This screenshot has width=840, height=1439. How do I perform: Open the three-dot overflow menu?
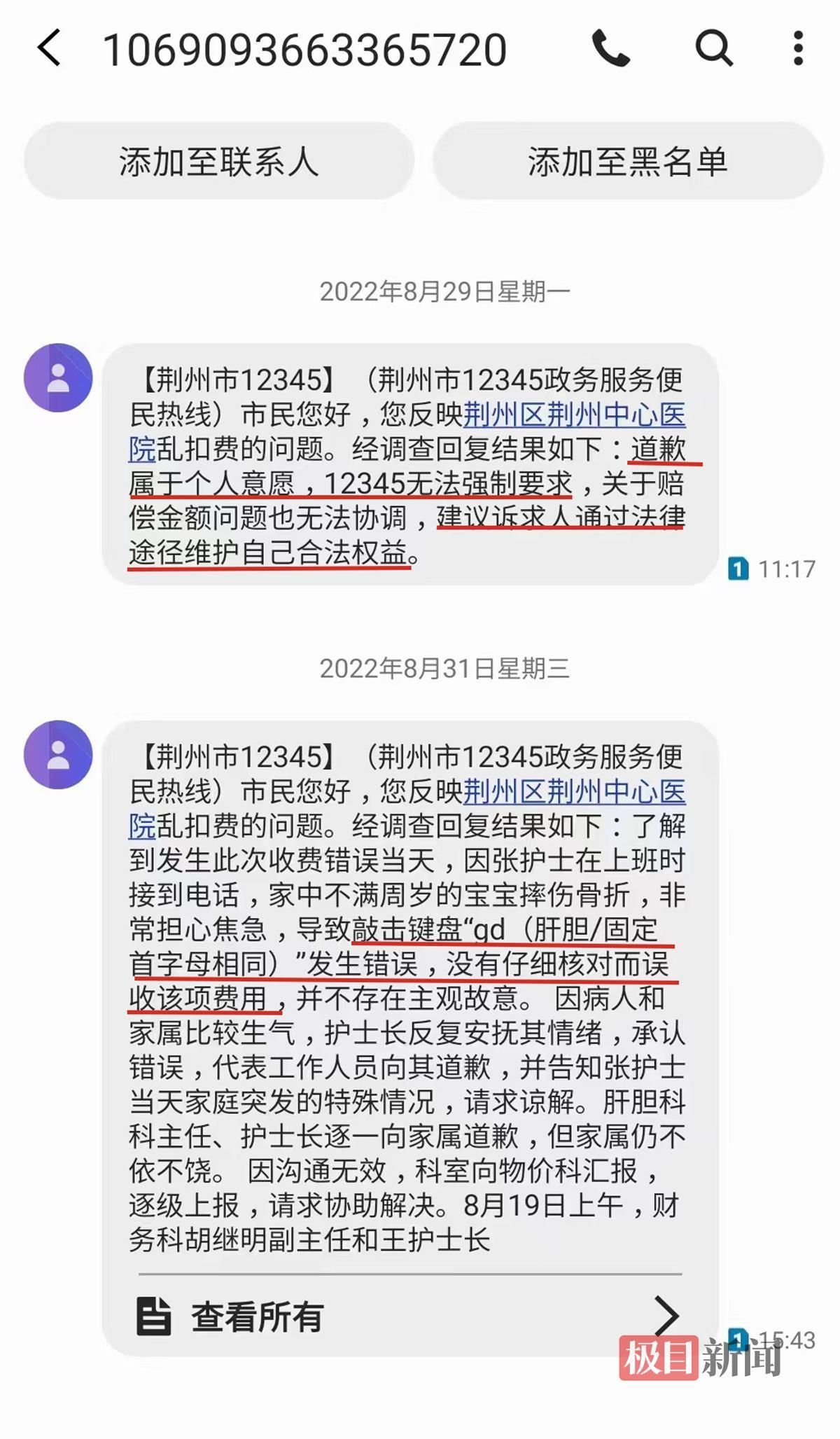[798, 48]
